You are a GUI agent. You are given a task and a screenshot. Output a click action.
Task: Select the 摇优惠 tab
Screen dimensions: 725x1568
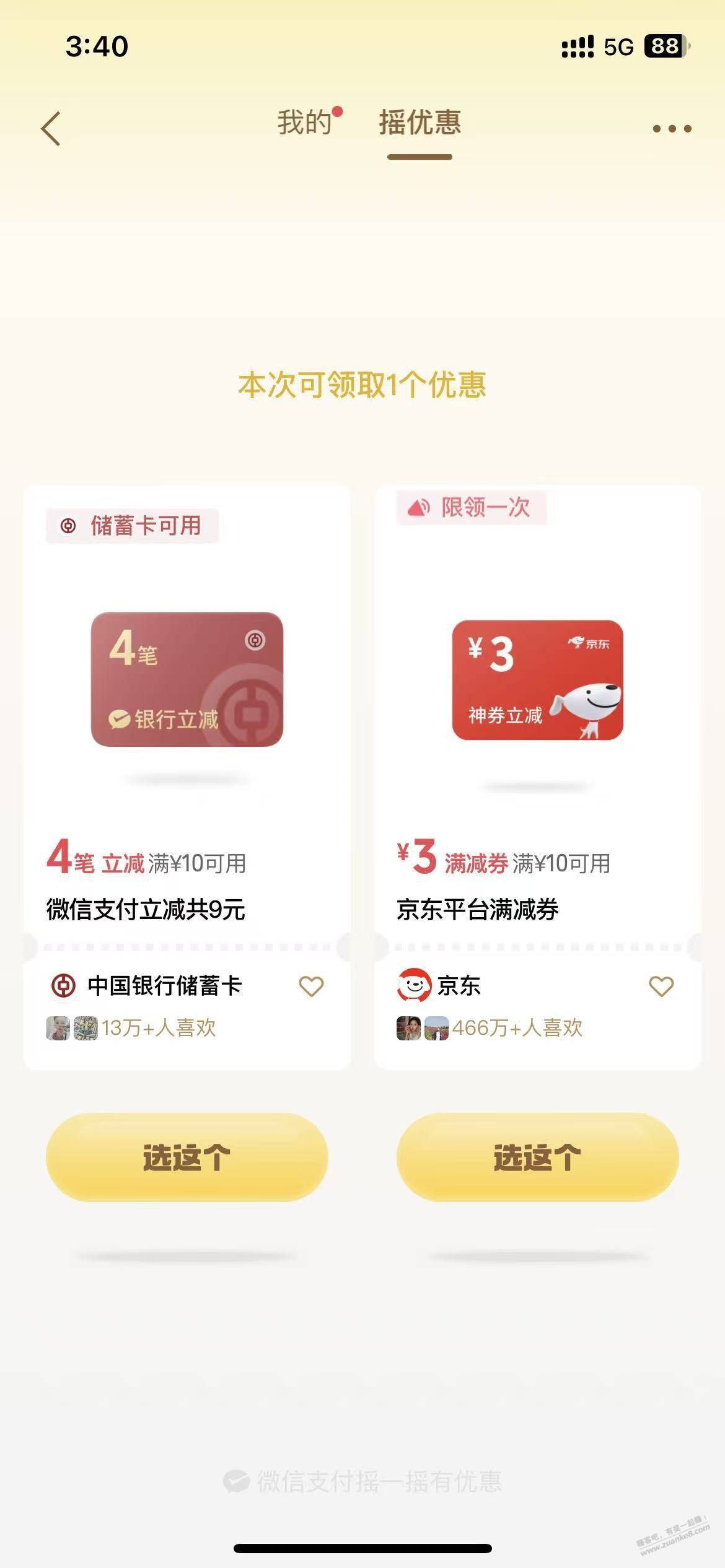click(x=420, y=122)
